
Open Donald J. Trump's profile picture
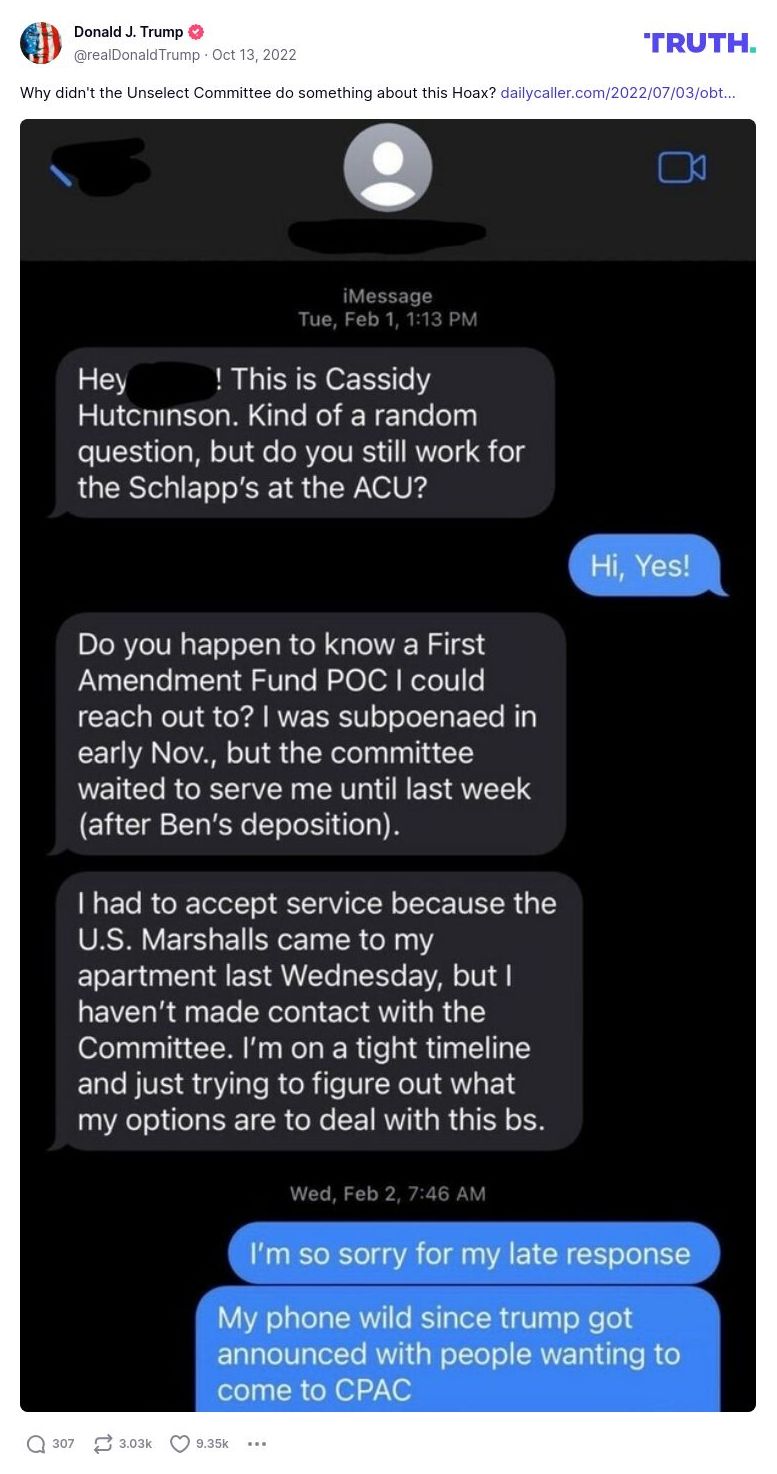click(41, 43)
